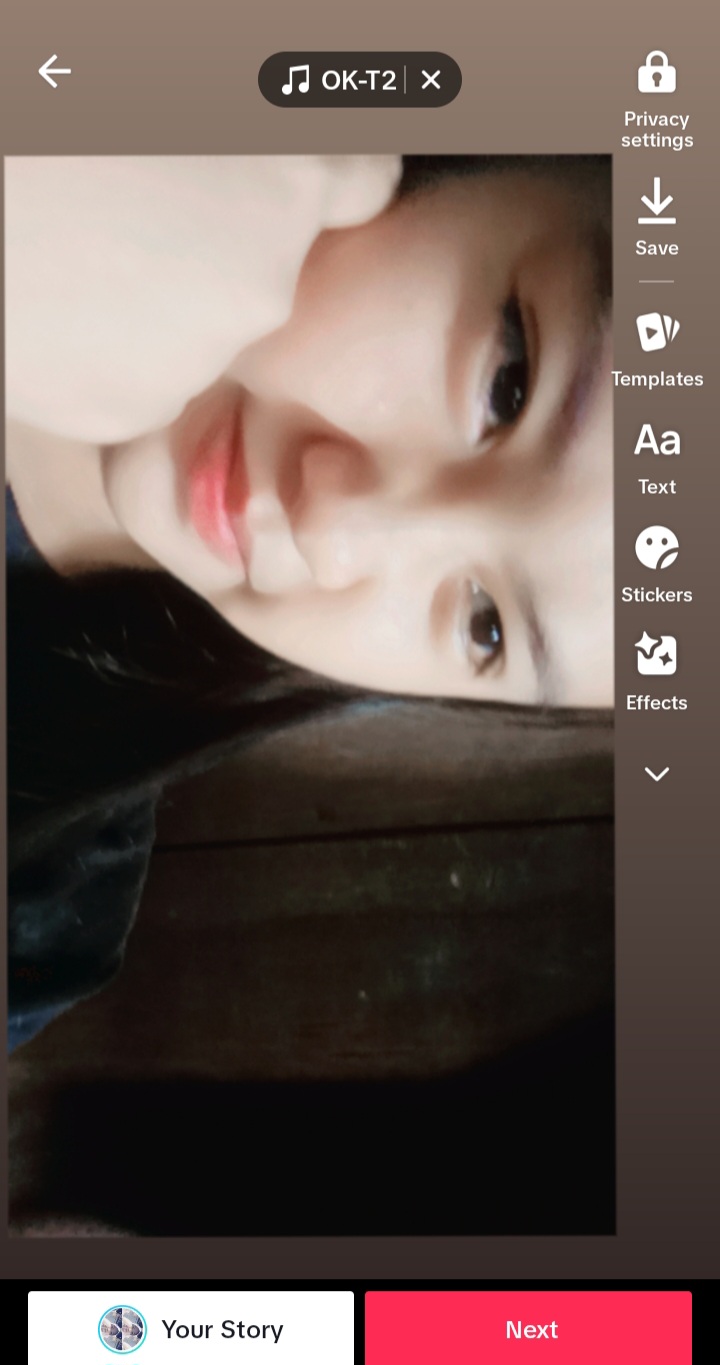Expand more editing tools
Viewport: 720px width, 1365px height.
(x=656, y=773)
